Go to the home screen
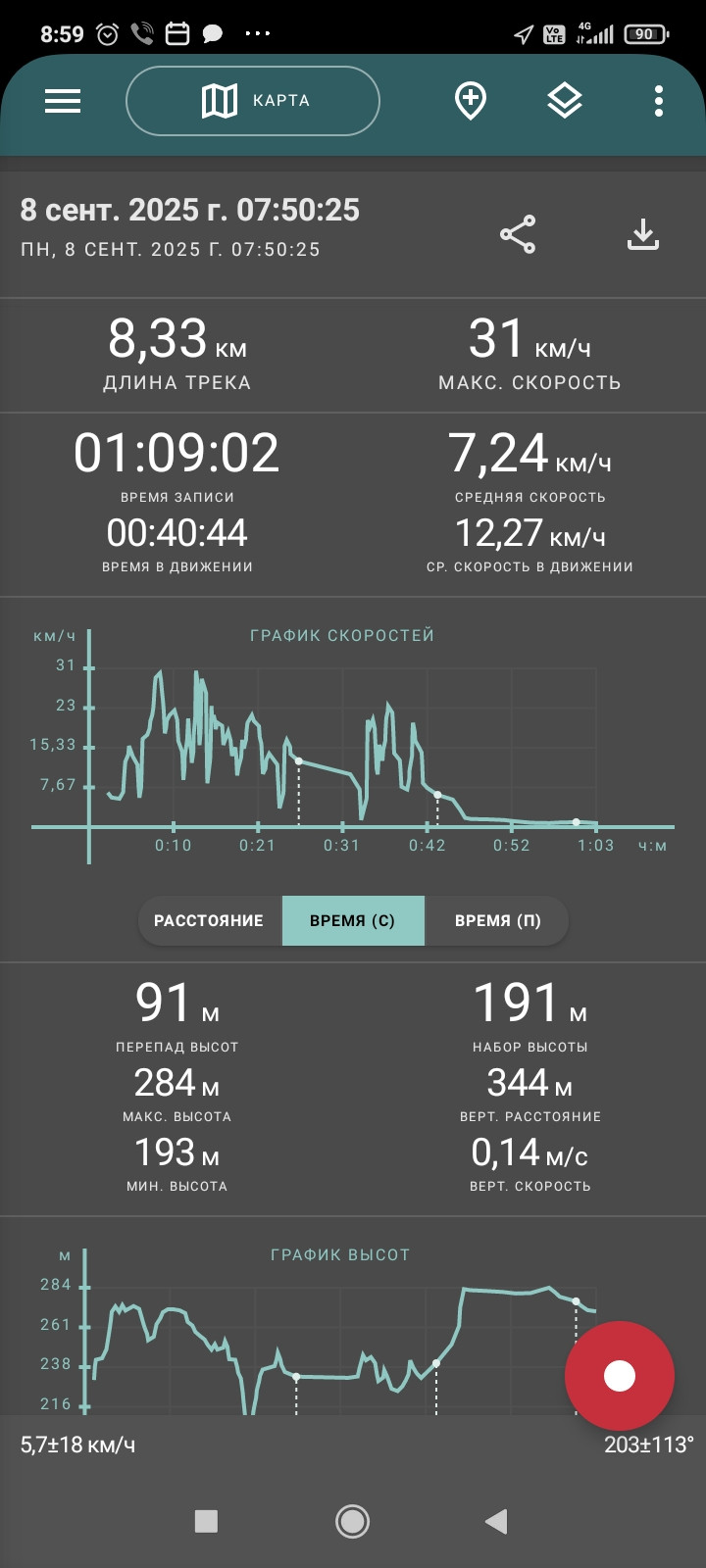The width and height of the screenshot is (706, 1568). 353,1521
